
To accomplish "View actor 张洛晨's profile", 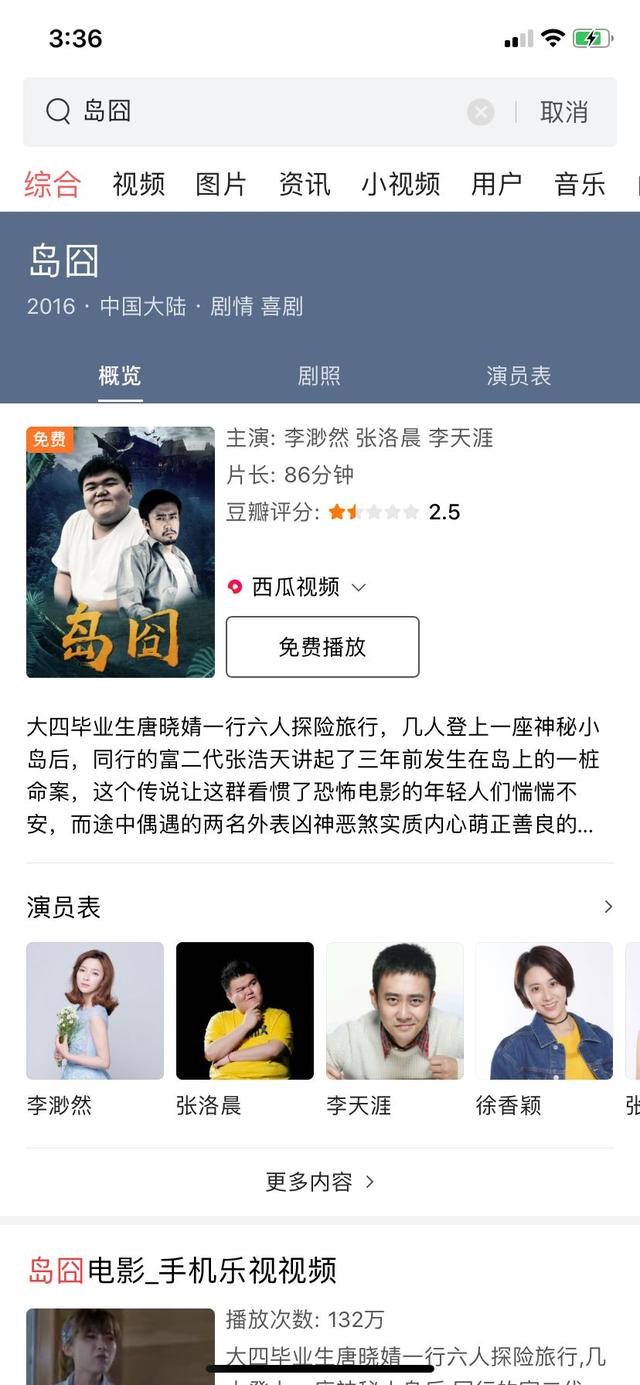I will point(245,1011).
